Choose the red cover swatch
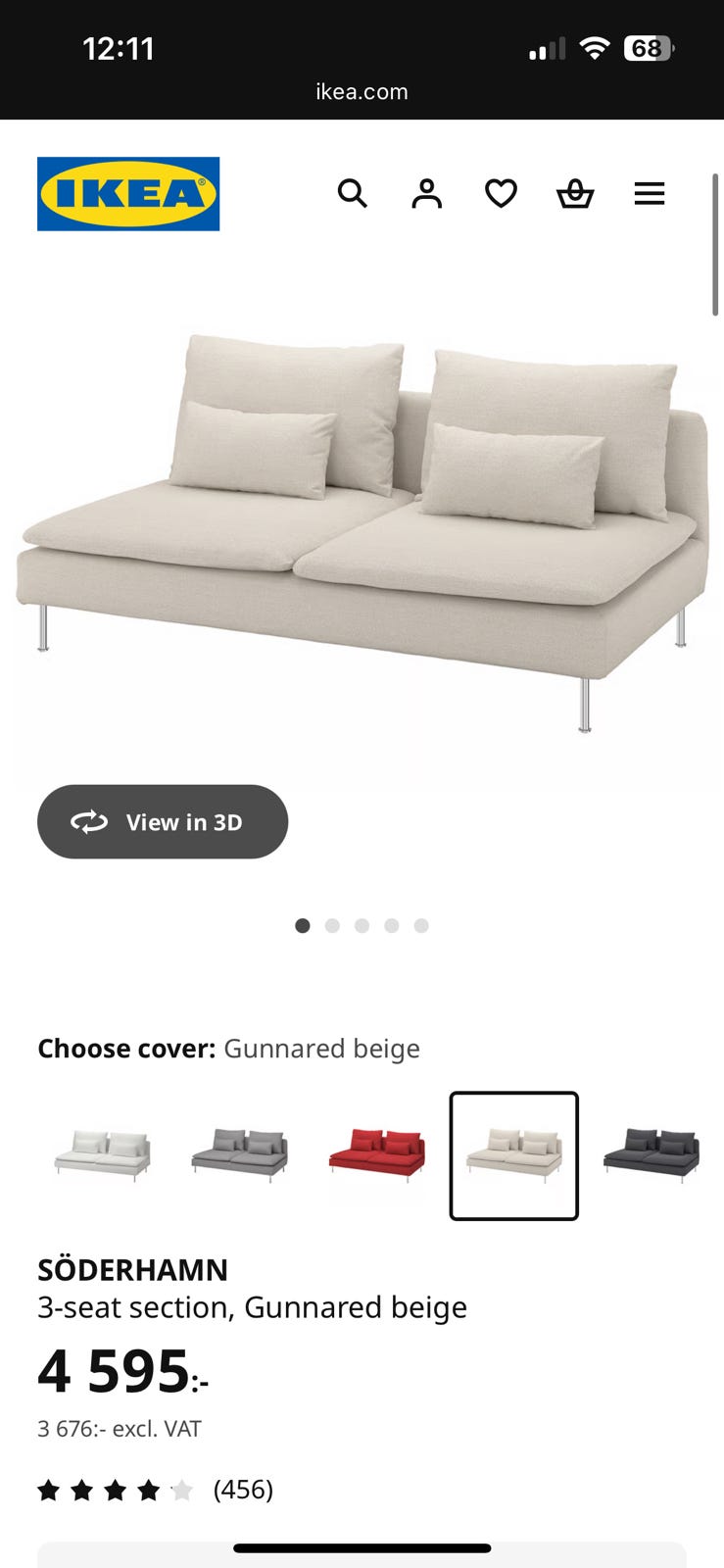The width and height of the screenshot is (724, 1568). click(x=377, y=1155)
